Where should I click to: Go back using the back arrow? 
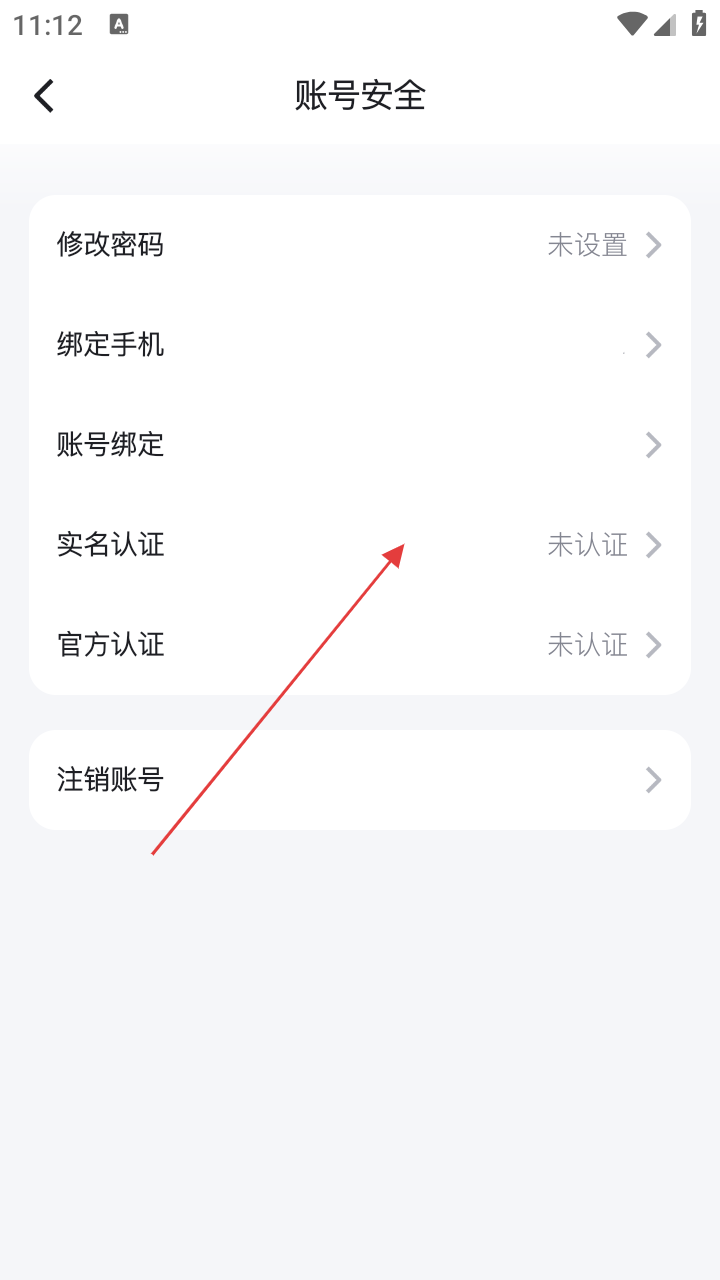point(44,96)
